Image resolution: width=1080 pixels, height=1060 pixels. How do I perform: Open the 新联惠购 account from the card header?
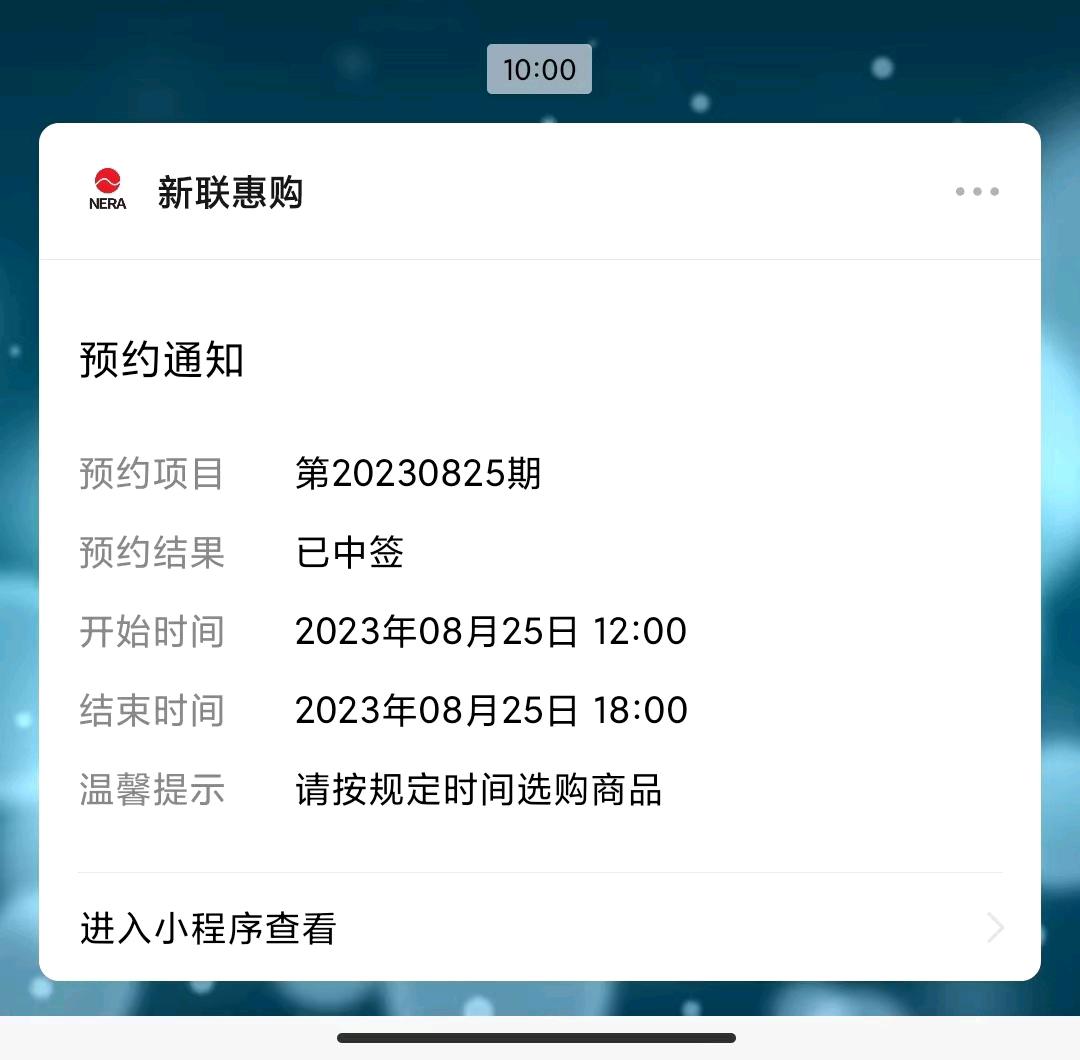click(229, 191)
